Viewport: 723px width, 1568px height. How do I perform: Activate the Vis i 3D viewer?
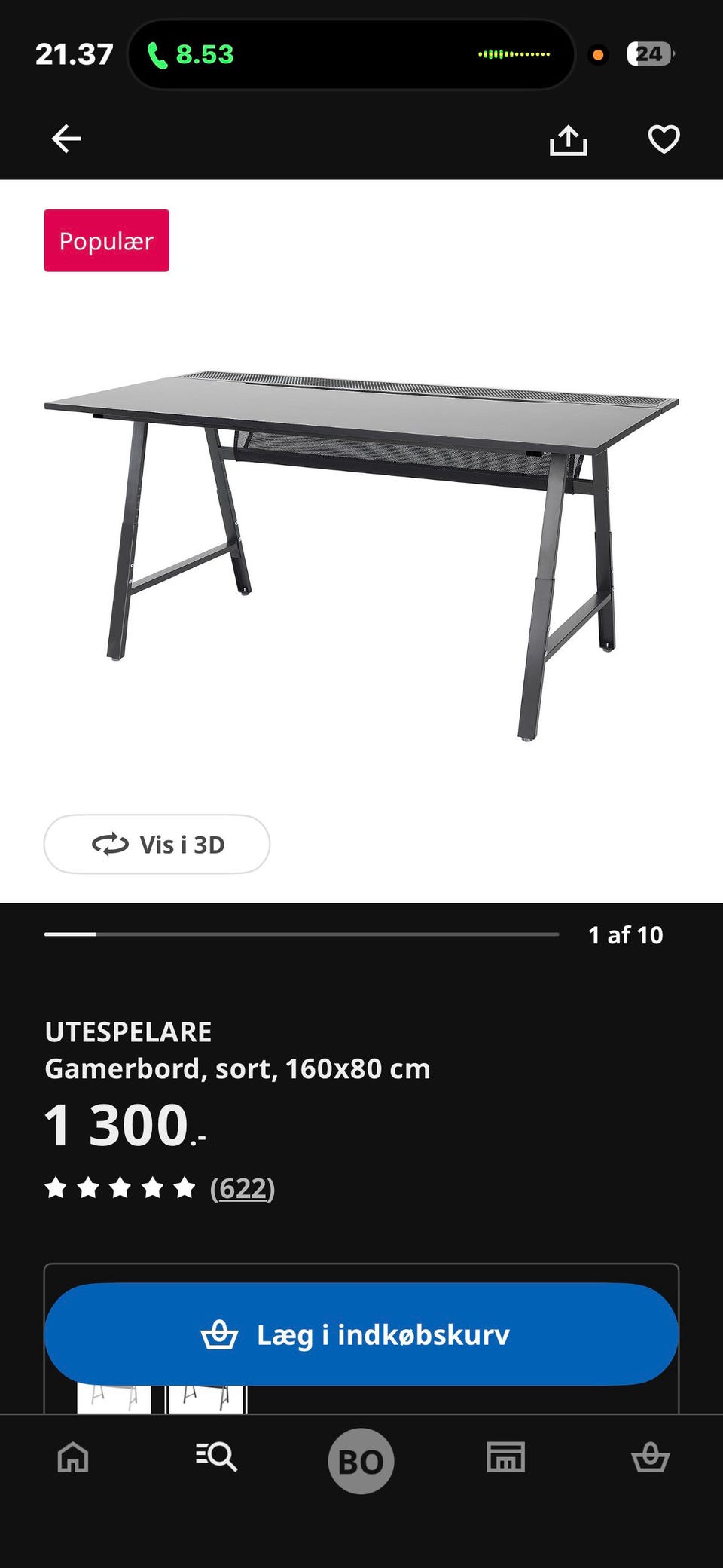(x=156, y=844)
